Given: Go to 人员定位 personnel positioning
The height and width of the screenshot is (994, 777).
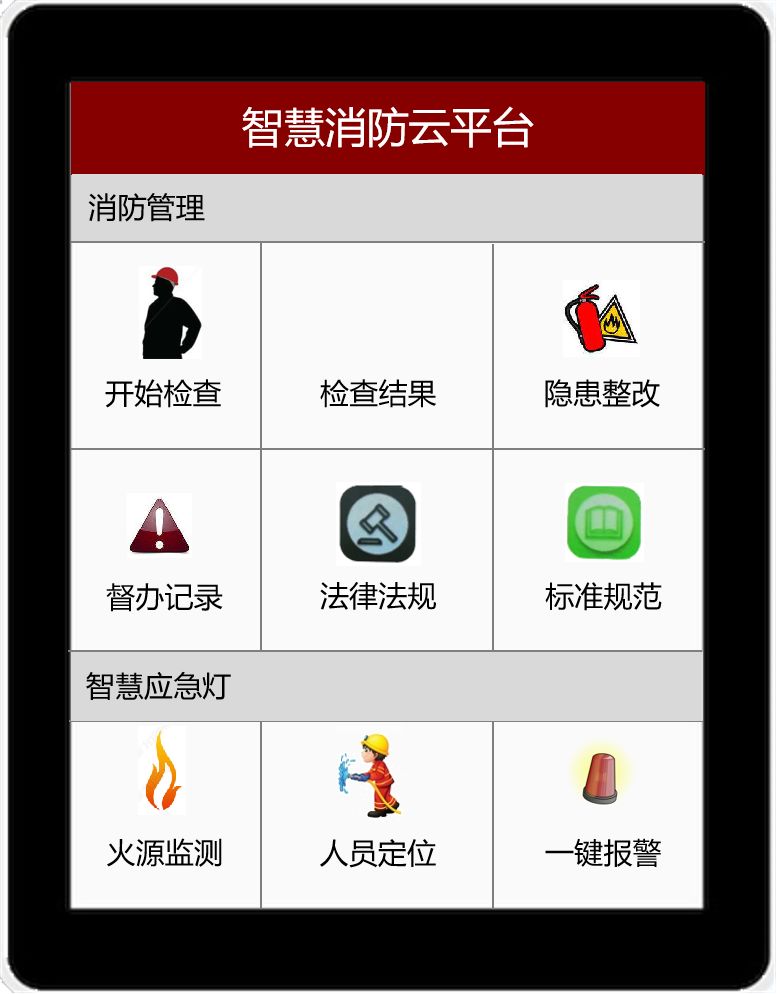Looking at the screenshot, I should click(377, 814).
